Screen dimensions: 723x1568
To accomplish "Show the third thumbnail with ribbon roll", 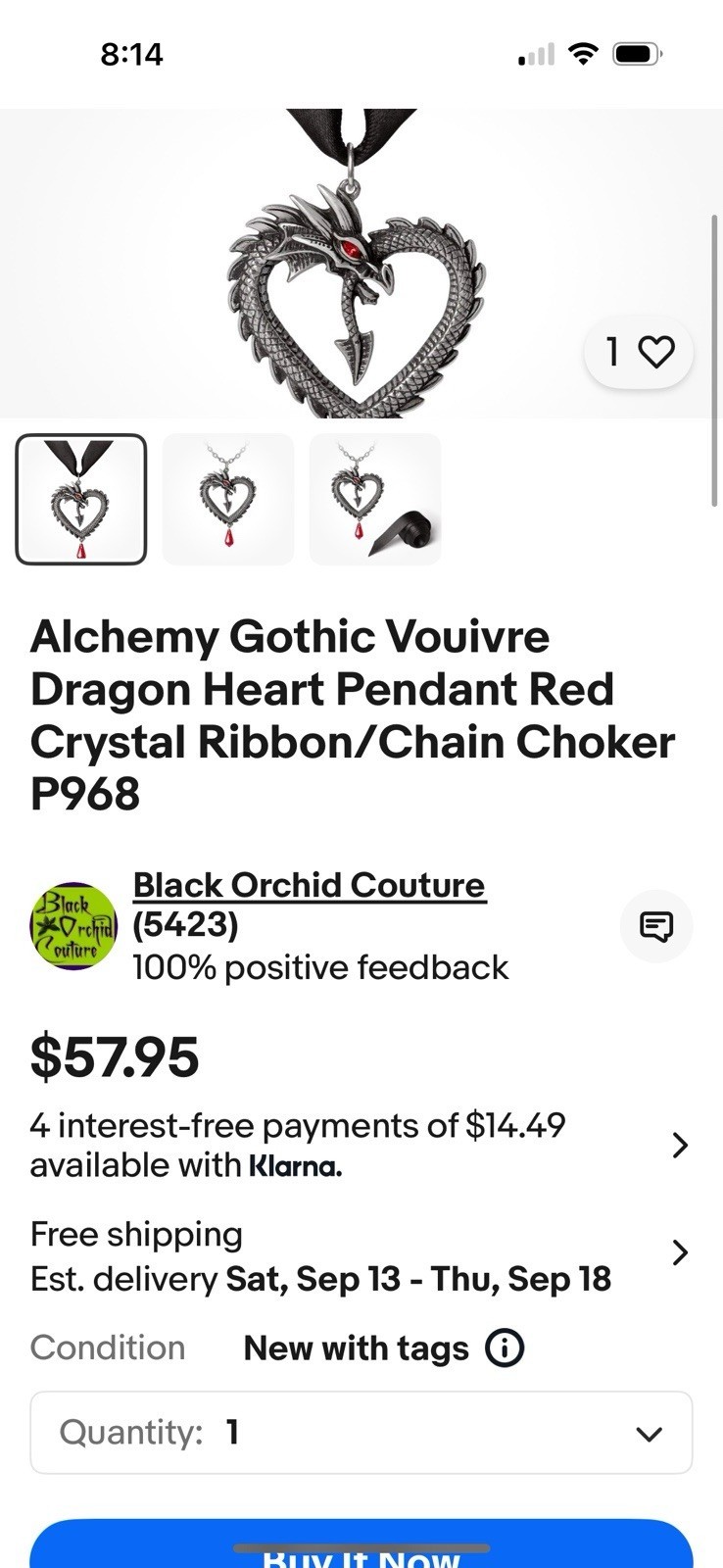I will click(375, 500).
